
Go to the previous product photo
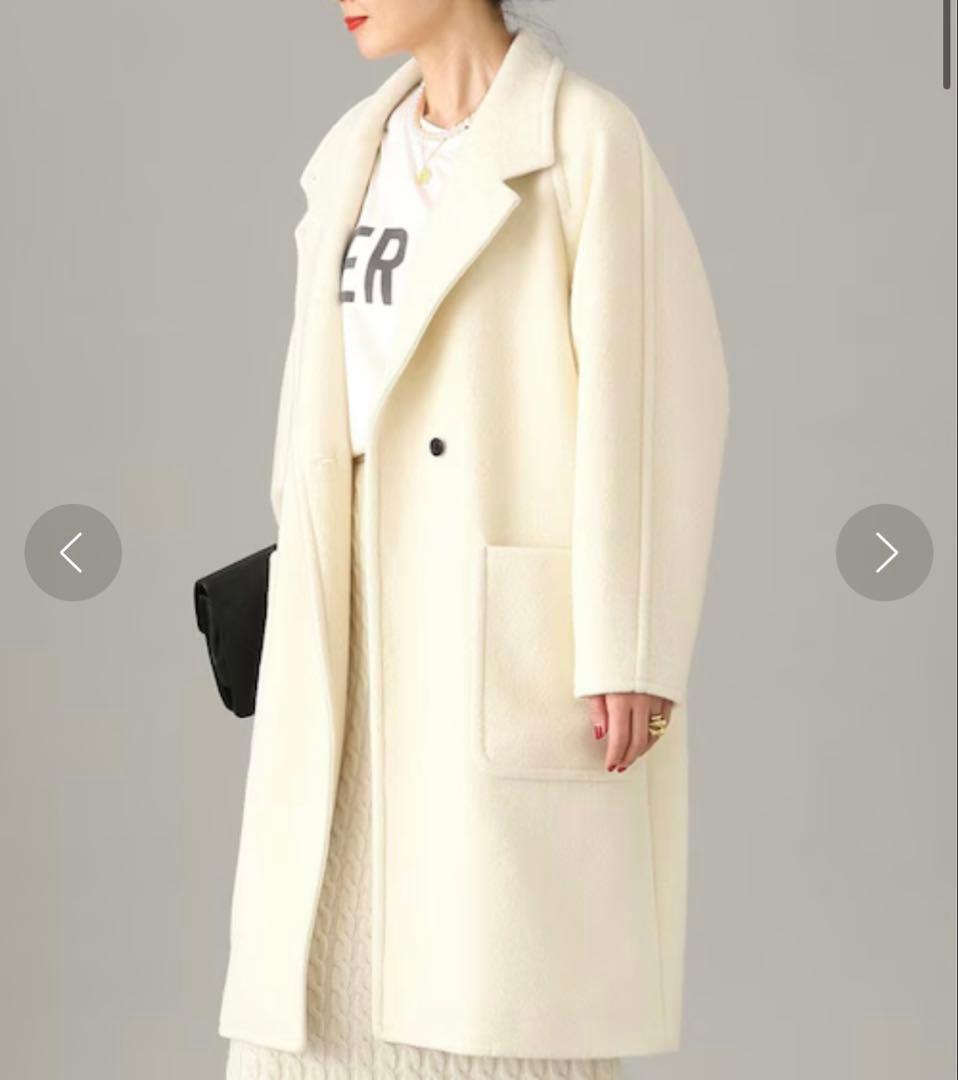73,552
